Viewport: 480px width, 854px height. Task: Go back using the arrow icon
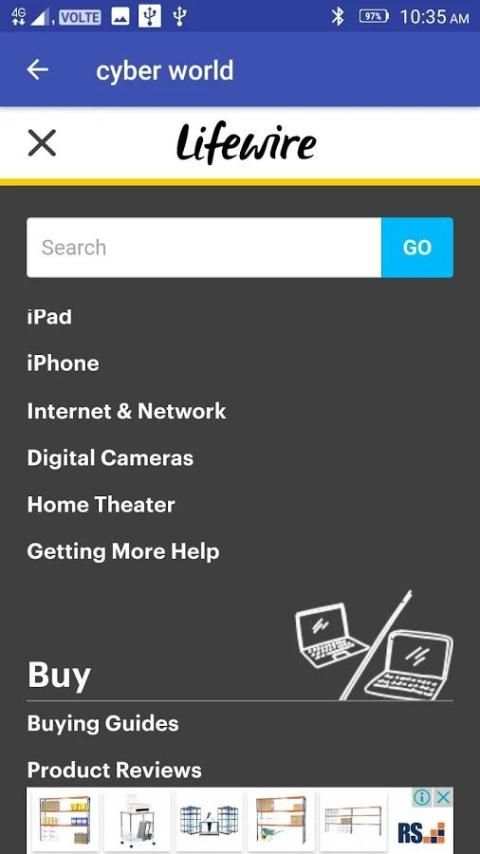pos(38,70)
